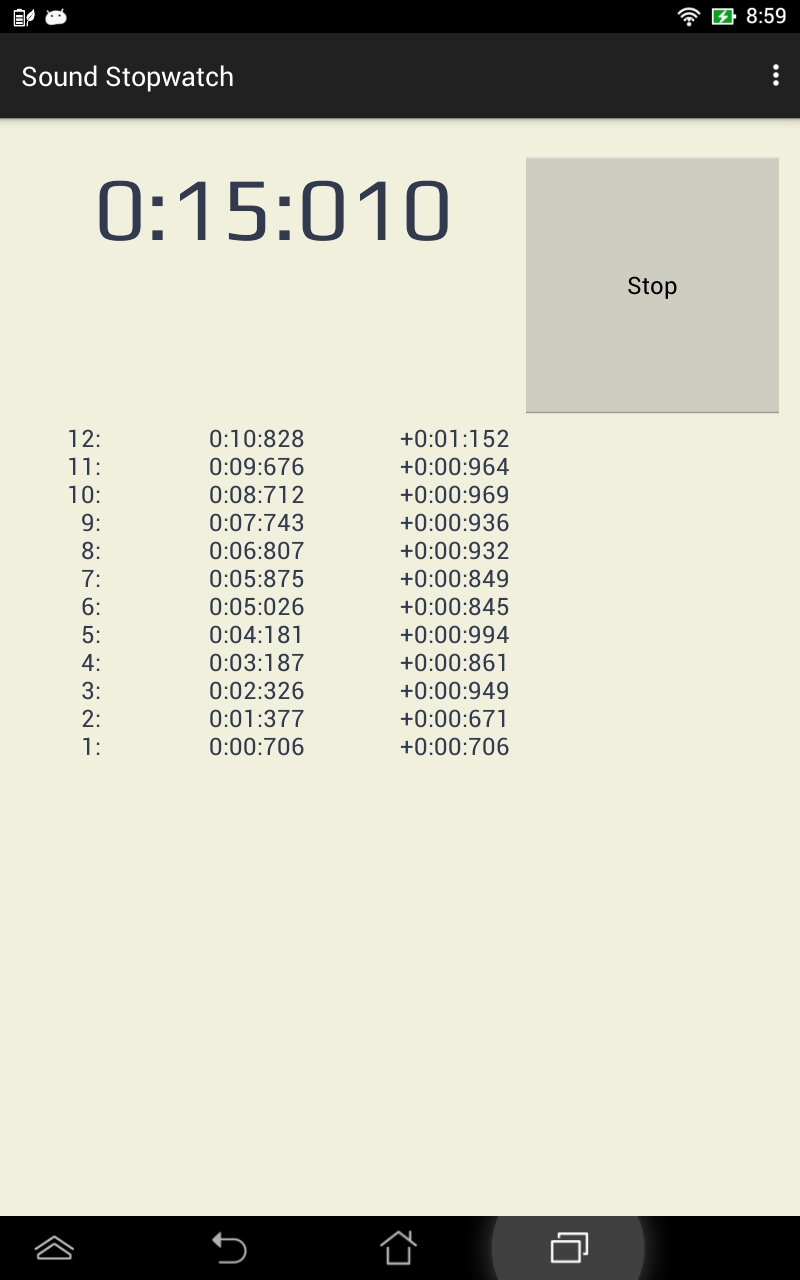The height and width of the screenshot is (1280, 800).
Task: Stop the running stopwatch
Action: click(652, 285)
